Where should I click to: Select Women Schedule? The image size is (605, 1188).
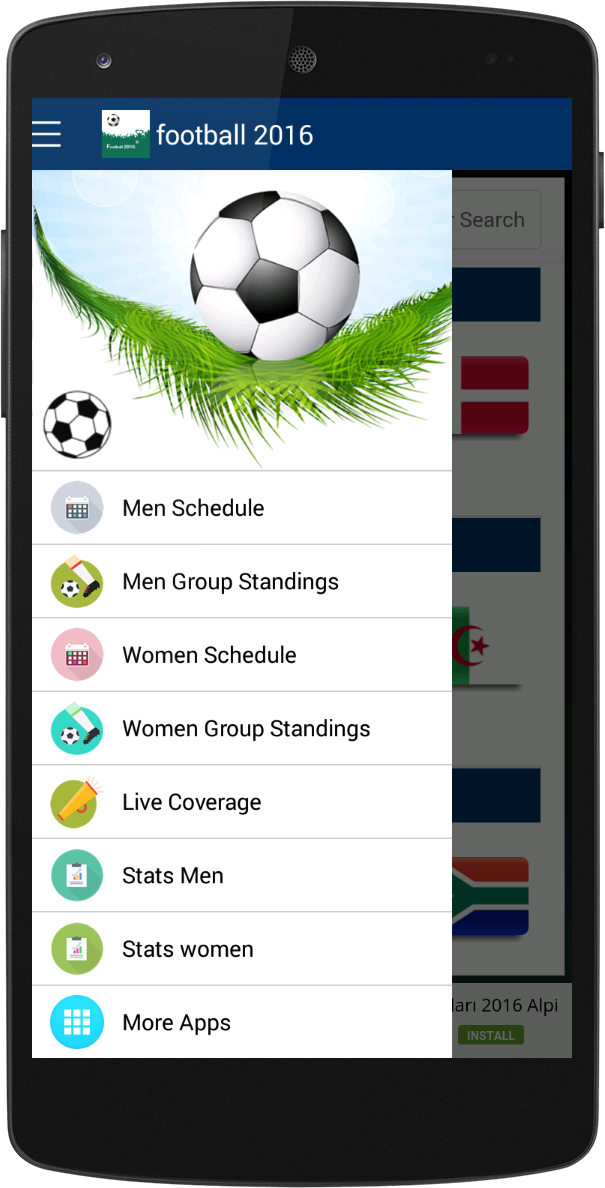(x=242, y=655)
